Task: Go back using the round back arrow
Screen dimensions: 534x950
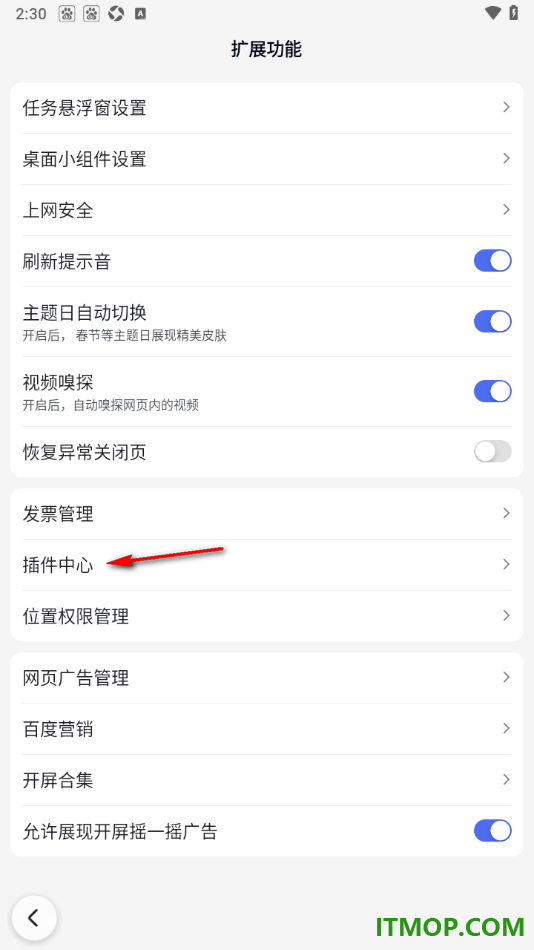Action: [34, 918]
